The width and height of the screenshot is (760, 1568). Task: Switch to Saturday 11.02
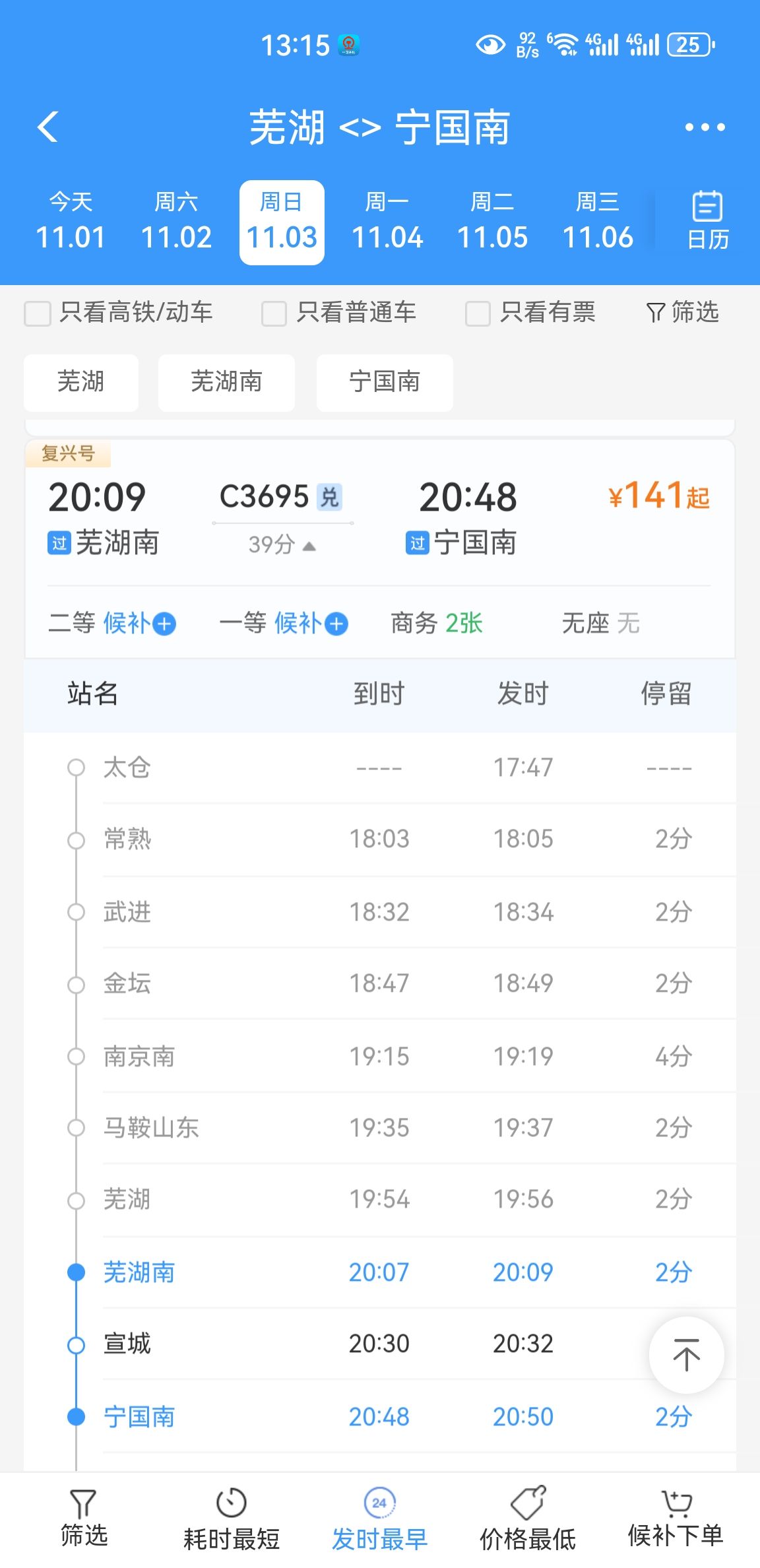[x=176, y=222]
